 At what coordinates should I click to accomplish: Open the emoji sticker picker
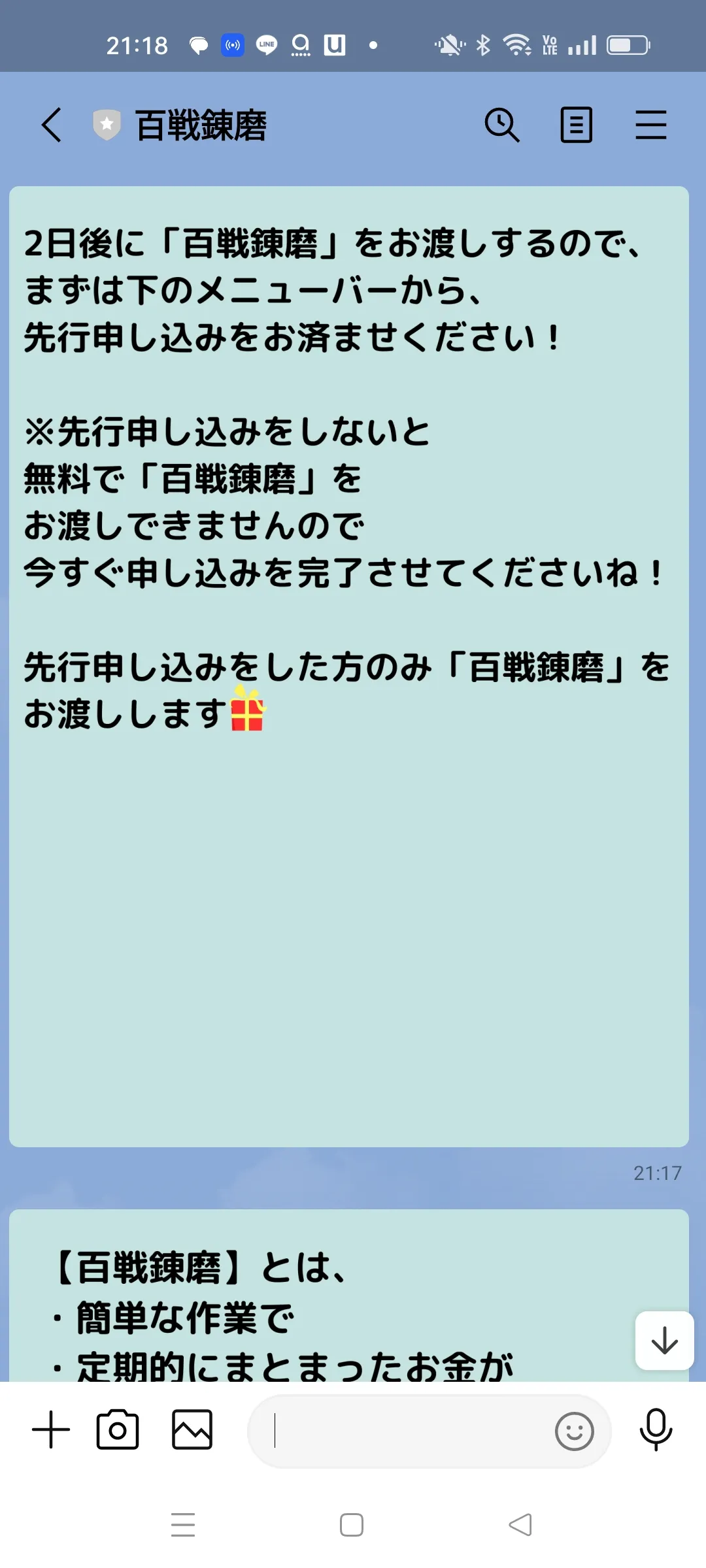(574, 1431)
